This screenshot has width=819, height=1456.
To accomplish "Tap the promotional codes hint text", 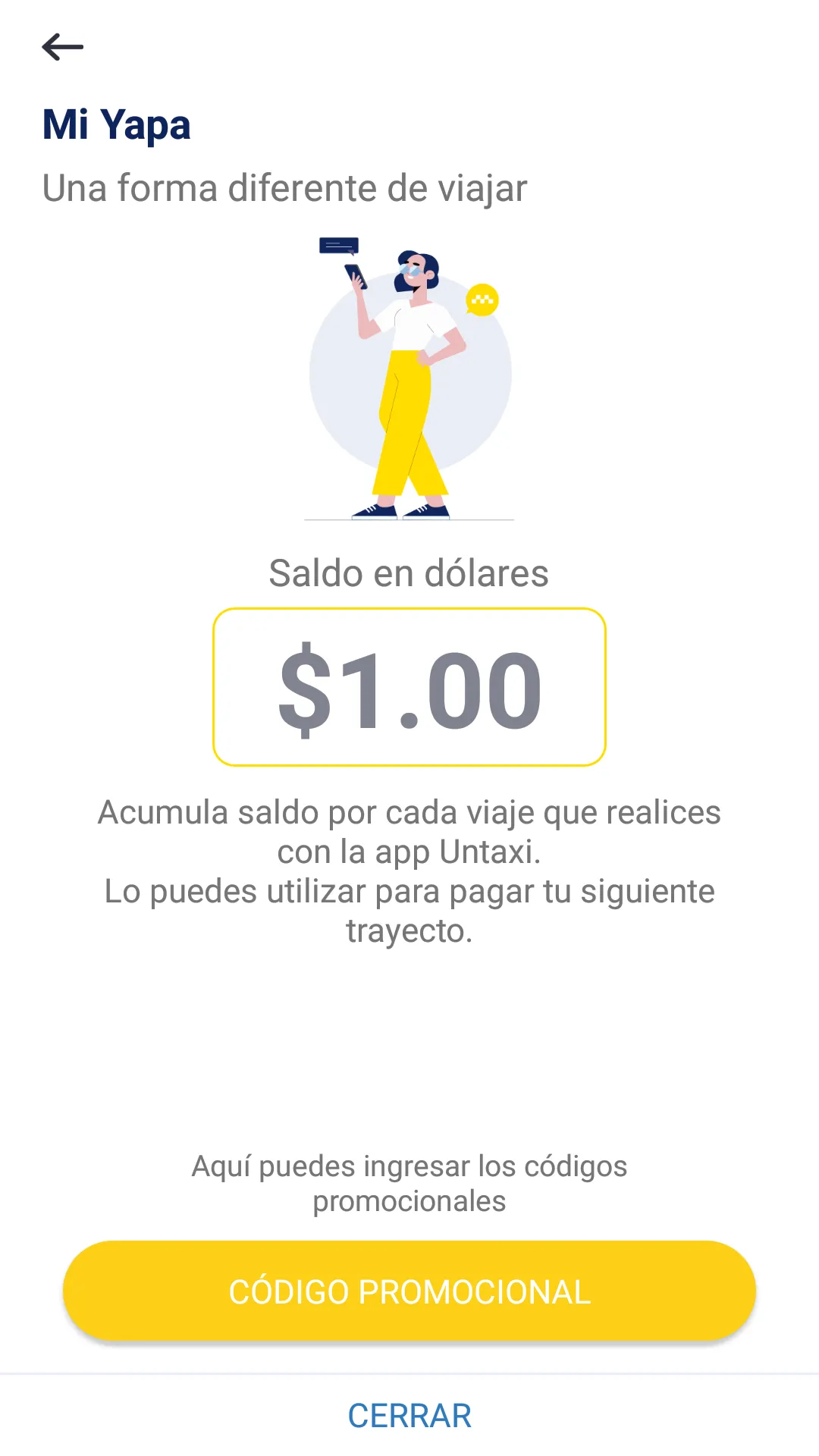I will click(409, 1183).
